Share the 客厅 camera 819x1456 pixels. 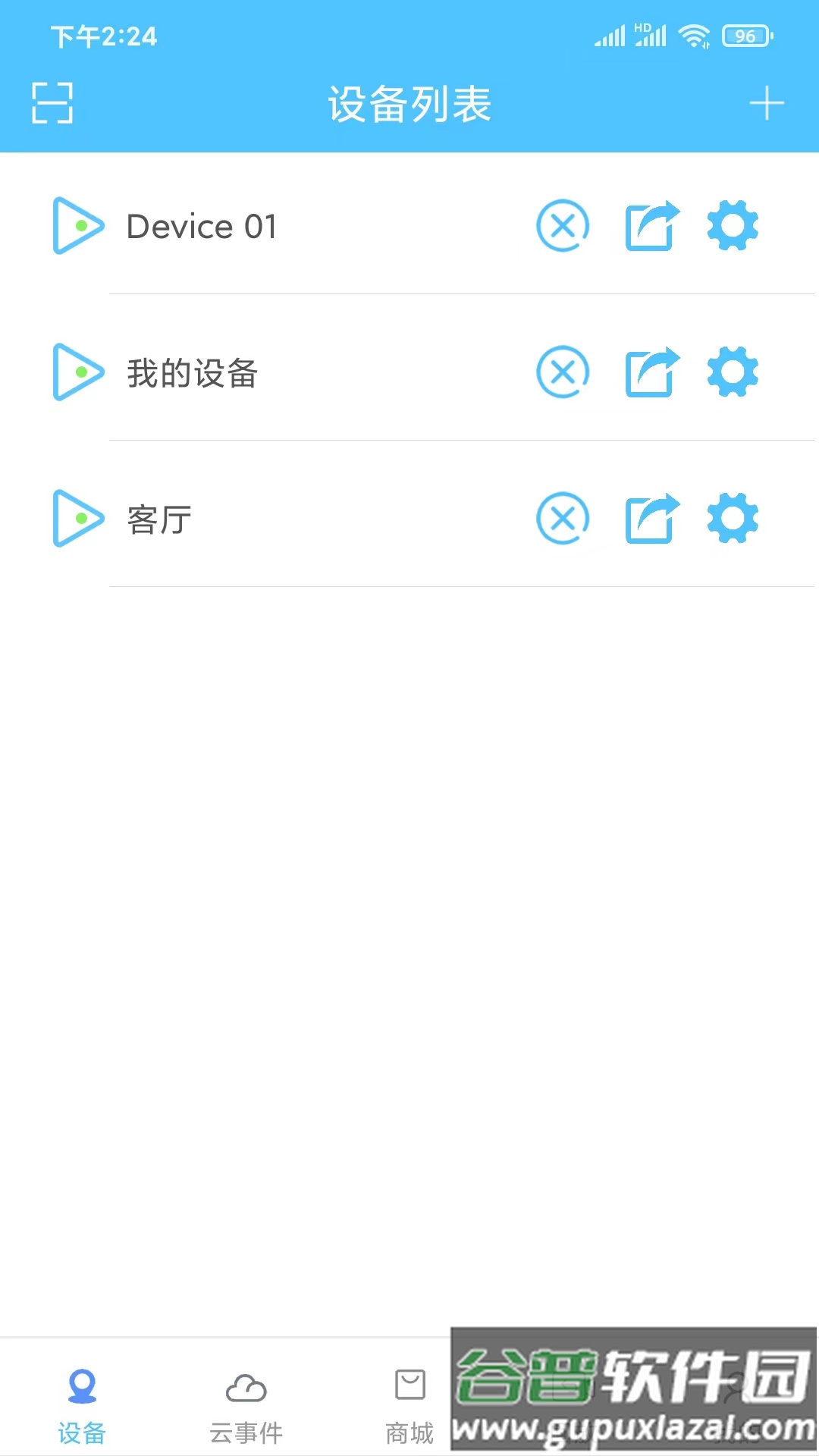point(651,519)
